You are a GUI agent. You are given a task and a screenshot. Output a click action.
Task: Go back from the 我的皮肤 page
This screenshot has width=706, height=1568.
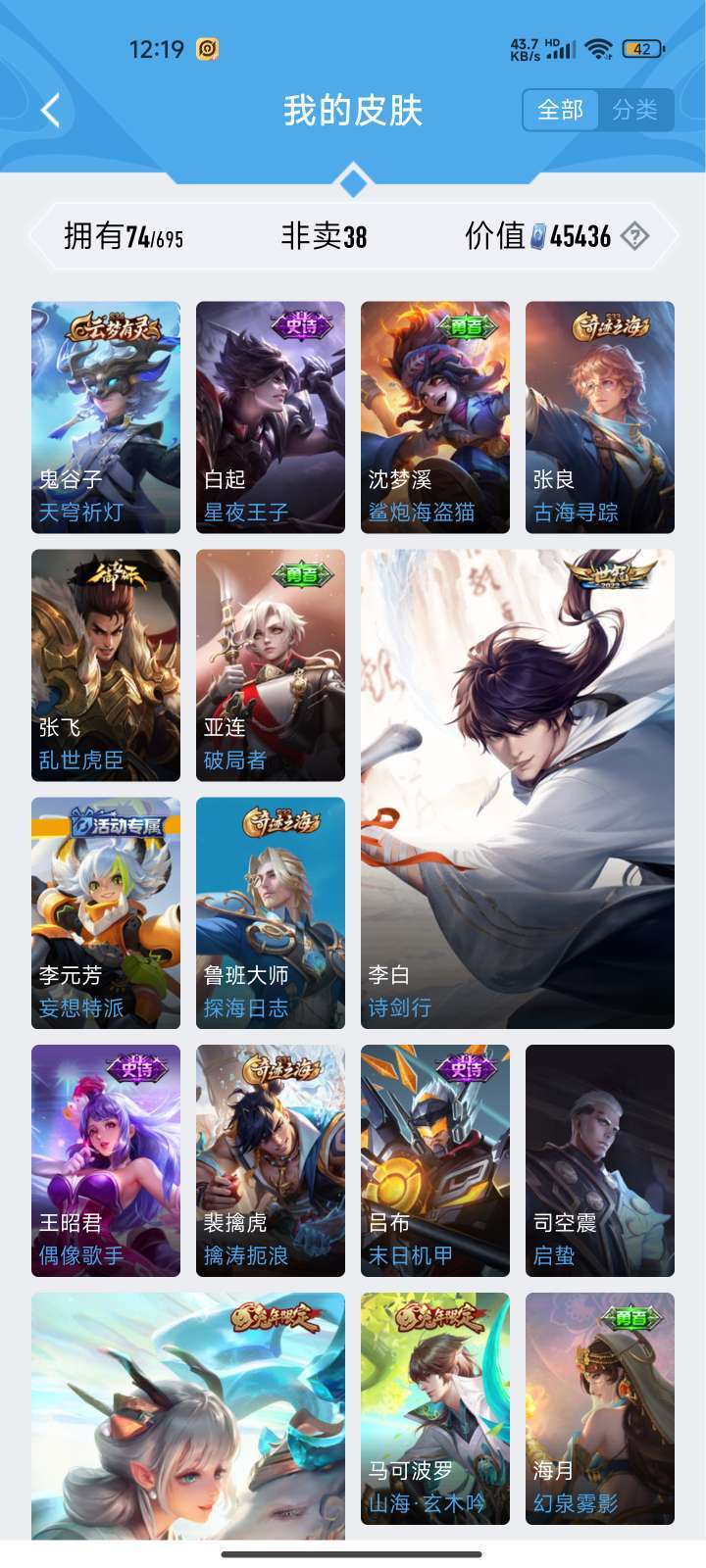(x=51, y=111)
